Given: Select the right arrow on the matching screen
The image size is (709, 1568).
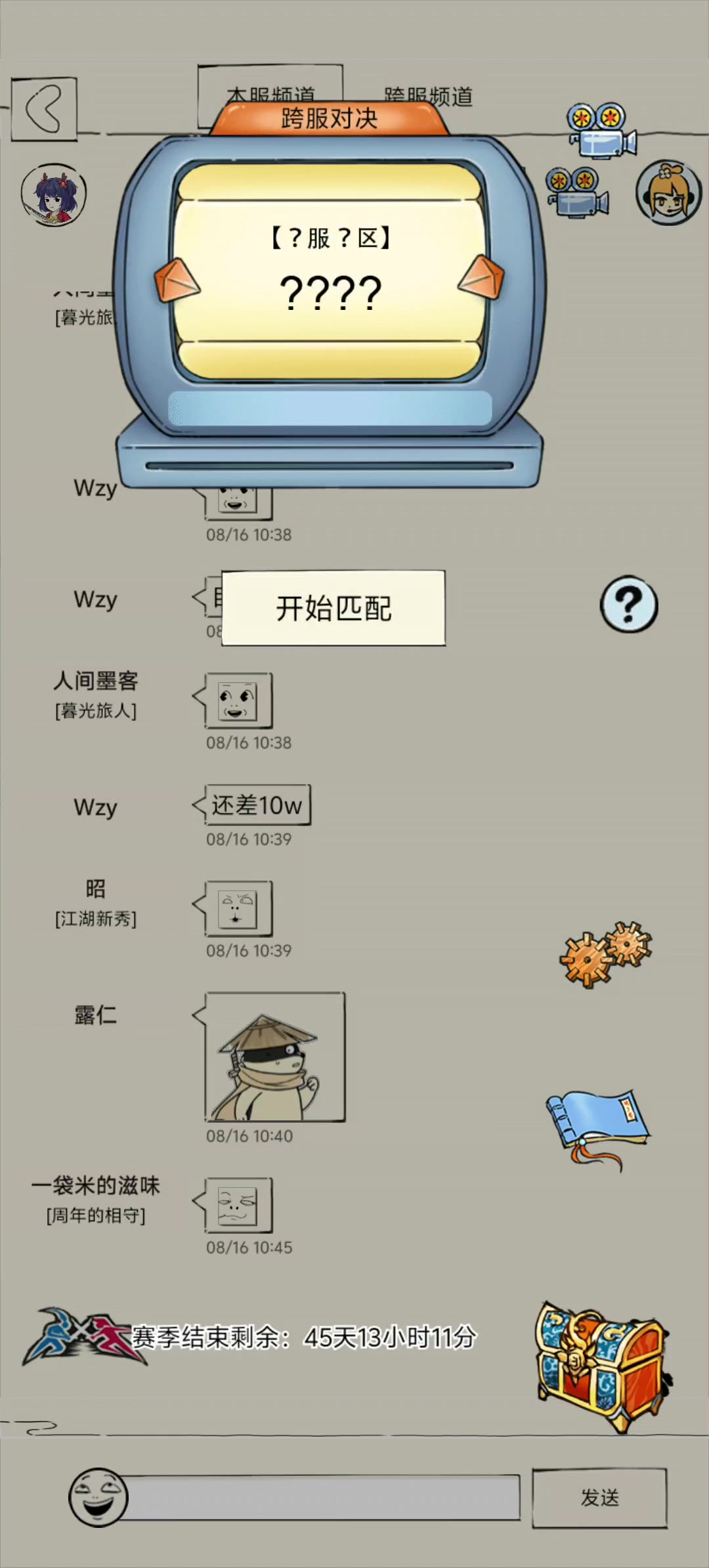Looking at the screenshot, I should [x=481, y=277].
